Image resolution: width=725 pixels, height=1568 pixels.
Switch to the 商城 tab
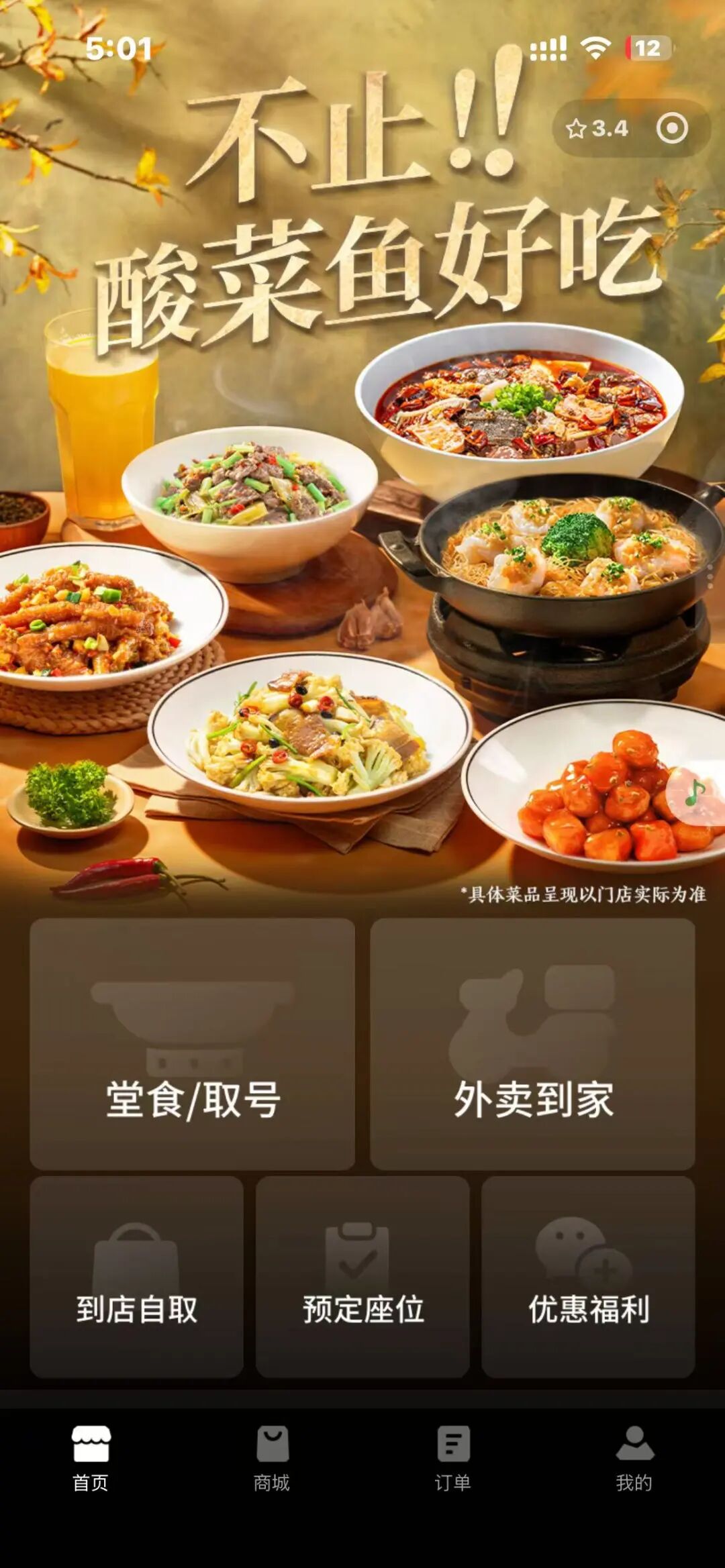coord(272,1459)
